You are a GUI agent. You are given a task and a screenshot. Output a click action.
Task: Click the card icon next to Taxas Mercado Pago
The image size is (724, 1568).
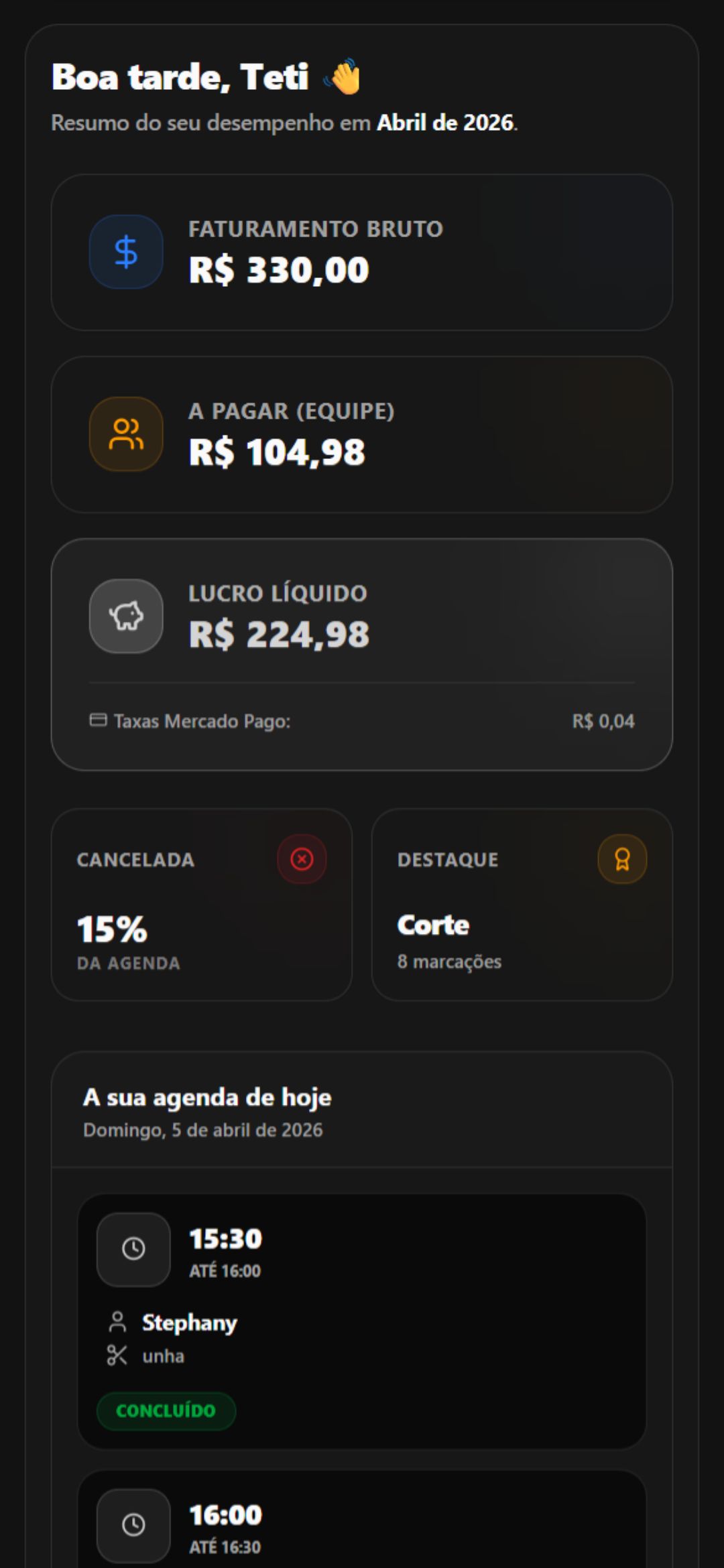[98, 720]
